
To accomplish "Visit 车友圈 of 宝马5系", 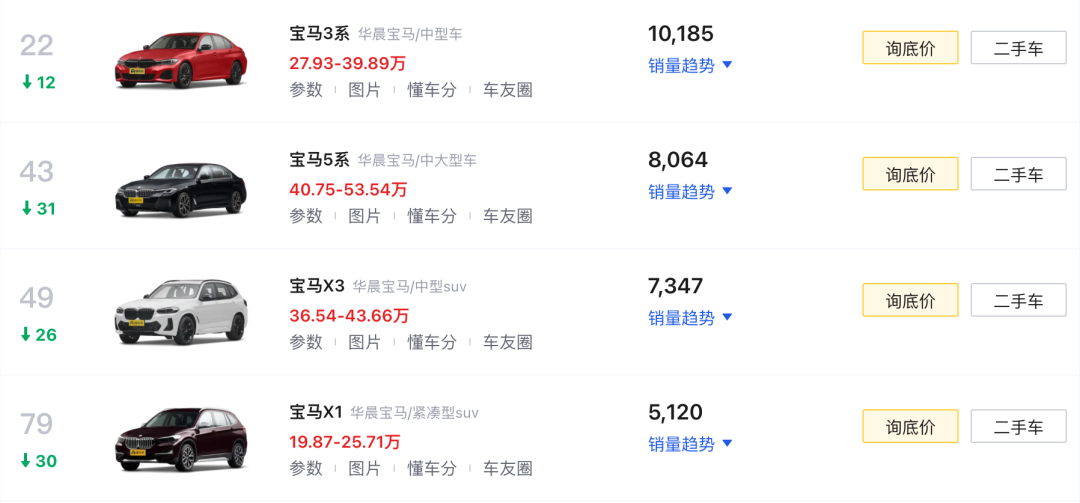I will 507,216.
